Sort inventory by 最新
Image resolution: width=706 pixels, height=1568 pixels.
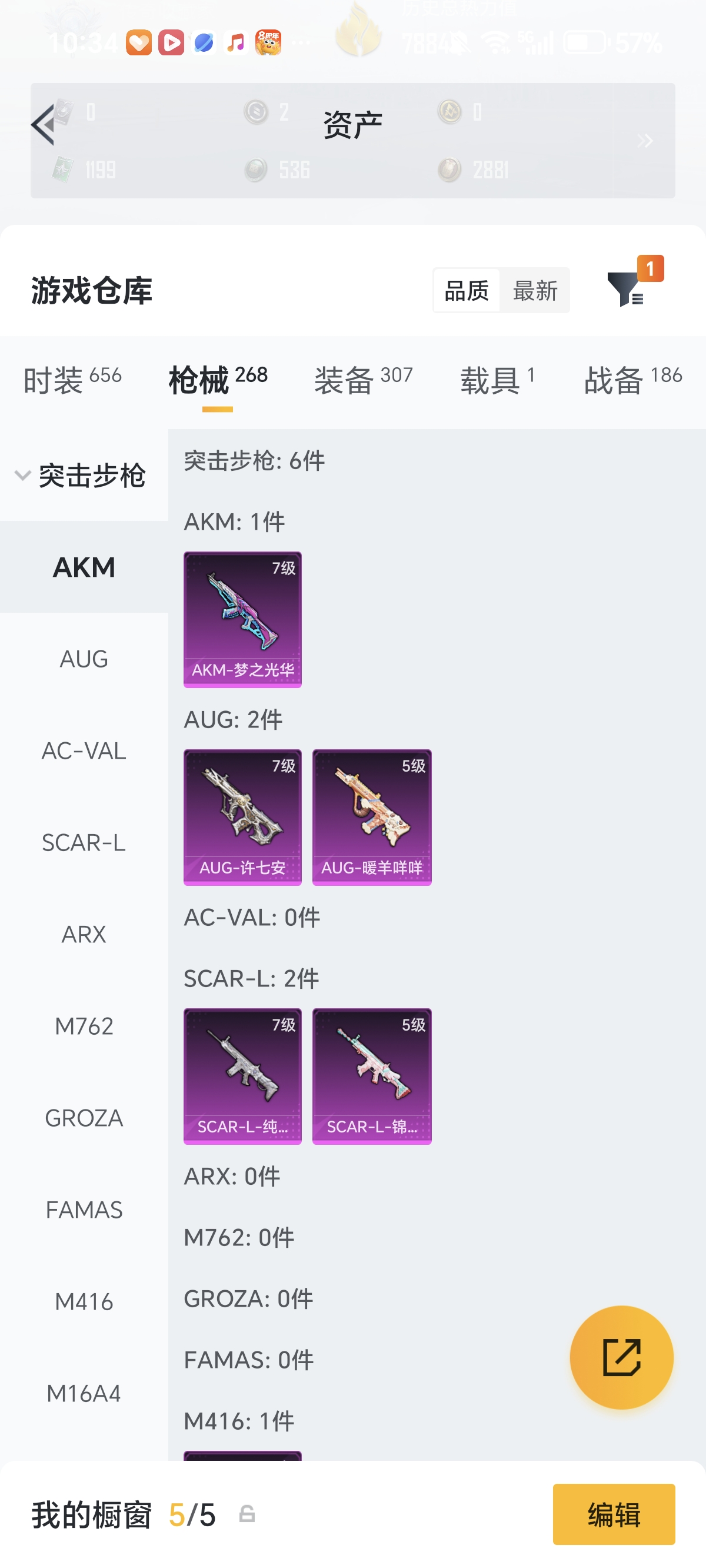tap(535, 290)
